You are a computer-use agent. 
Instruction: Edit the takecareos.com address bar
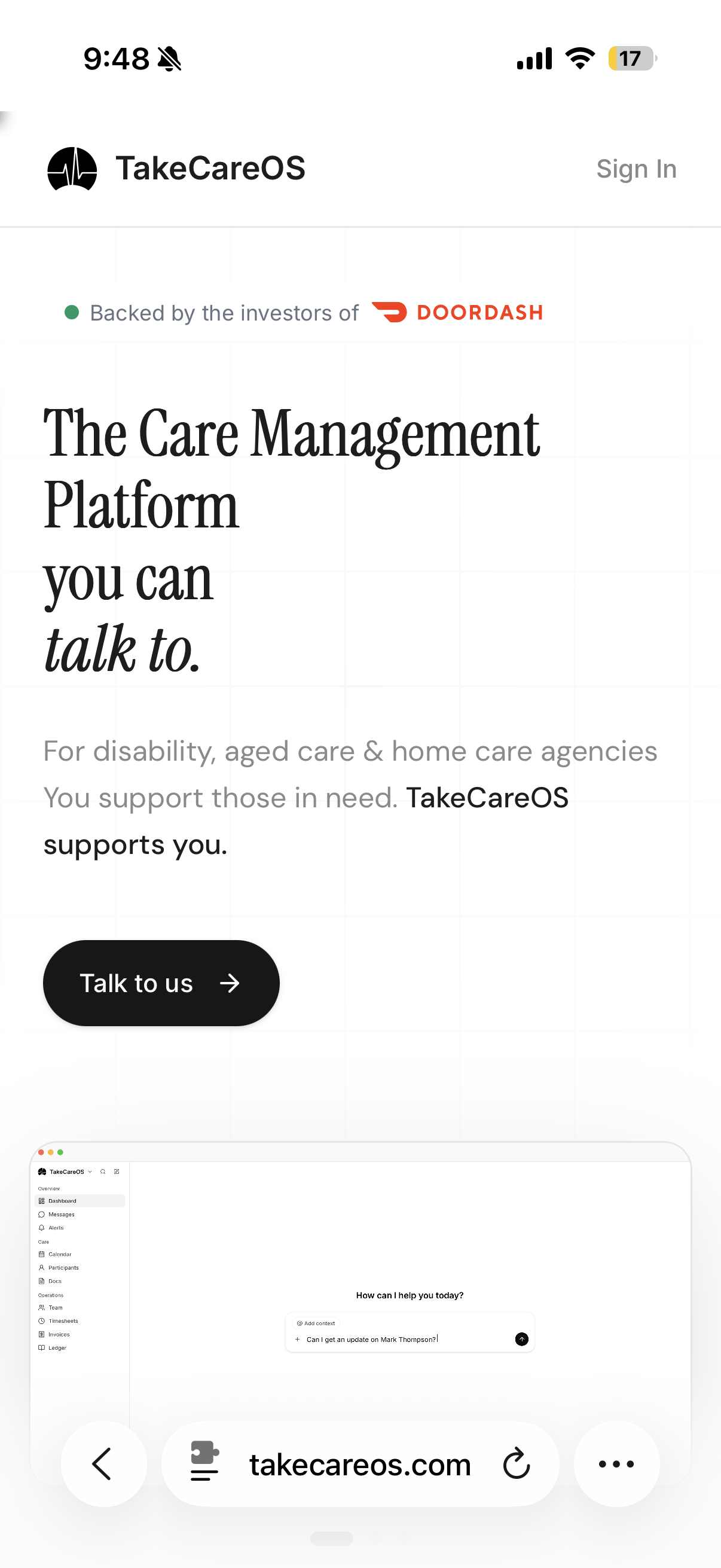tap(359, 1465)
